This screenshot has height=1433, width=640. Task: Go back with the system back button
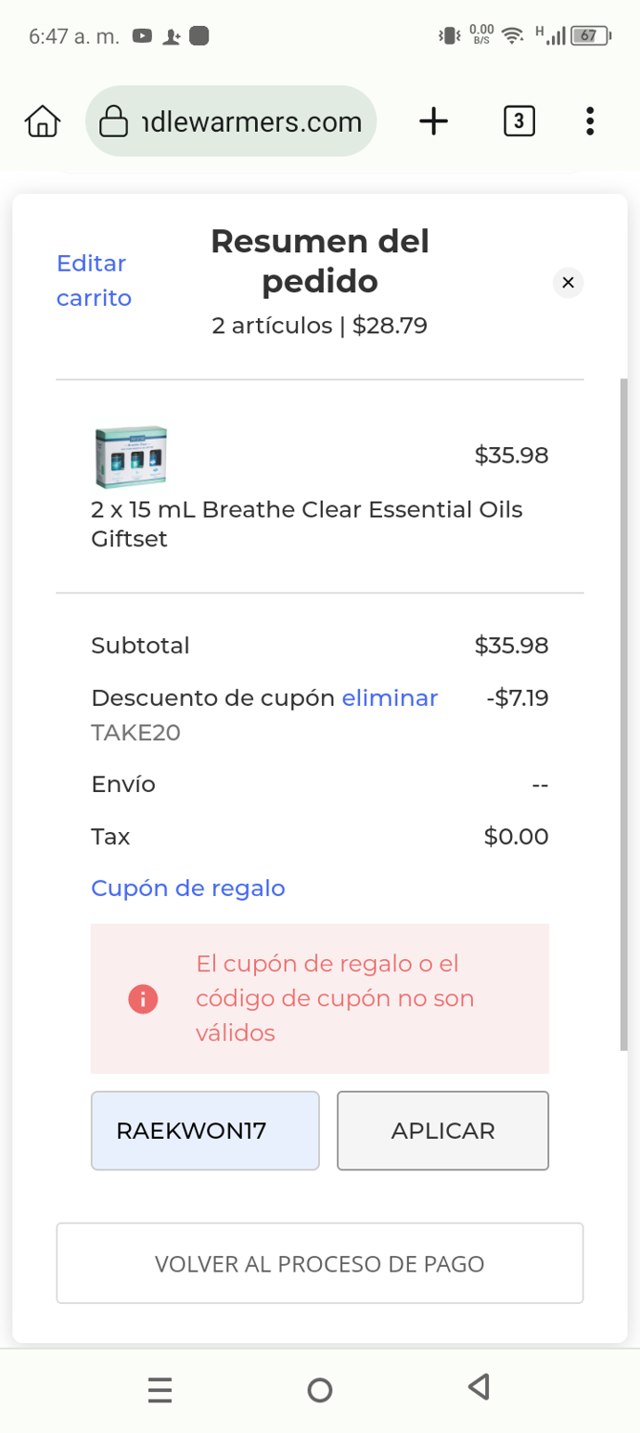[479, 1388]
